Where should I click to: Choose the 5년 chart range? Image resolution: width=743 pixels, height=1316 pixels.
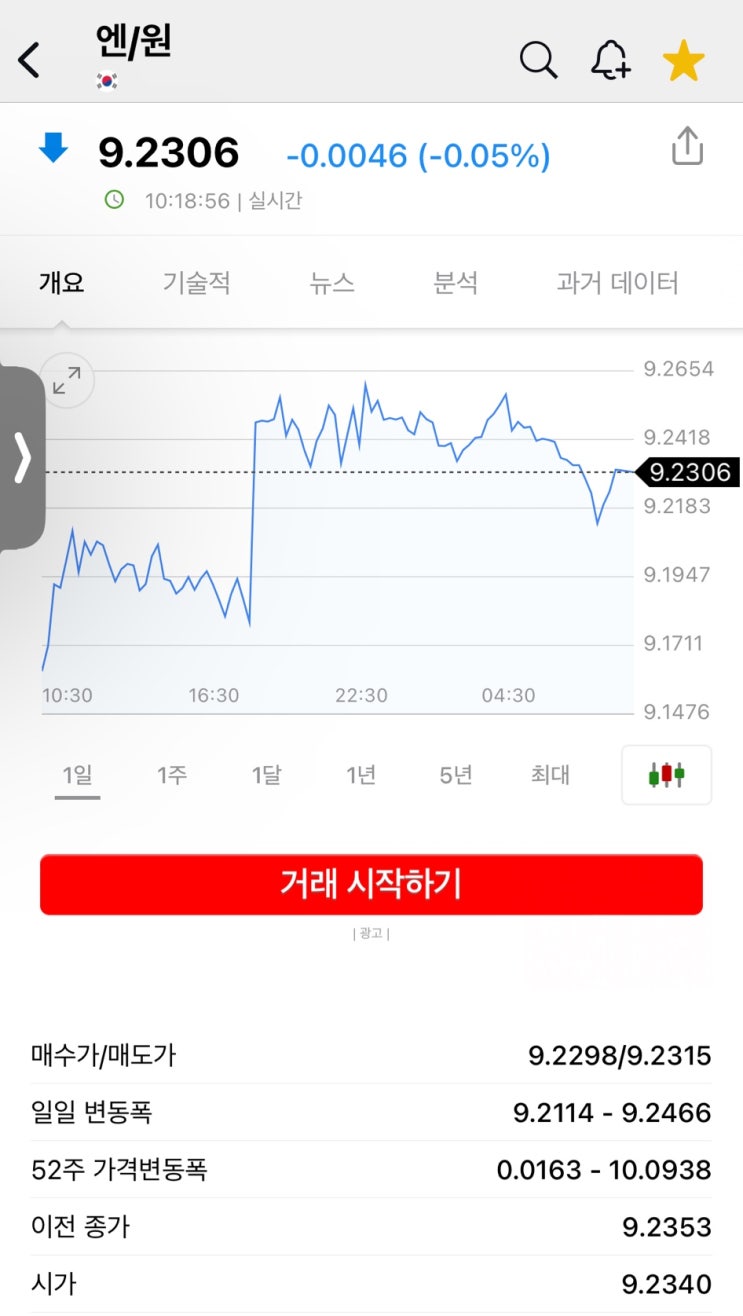click(456, 774)
